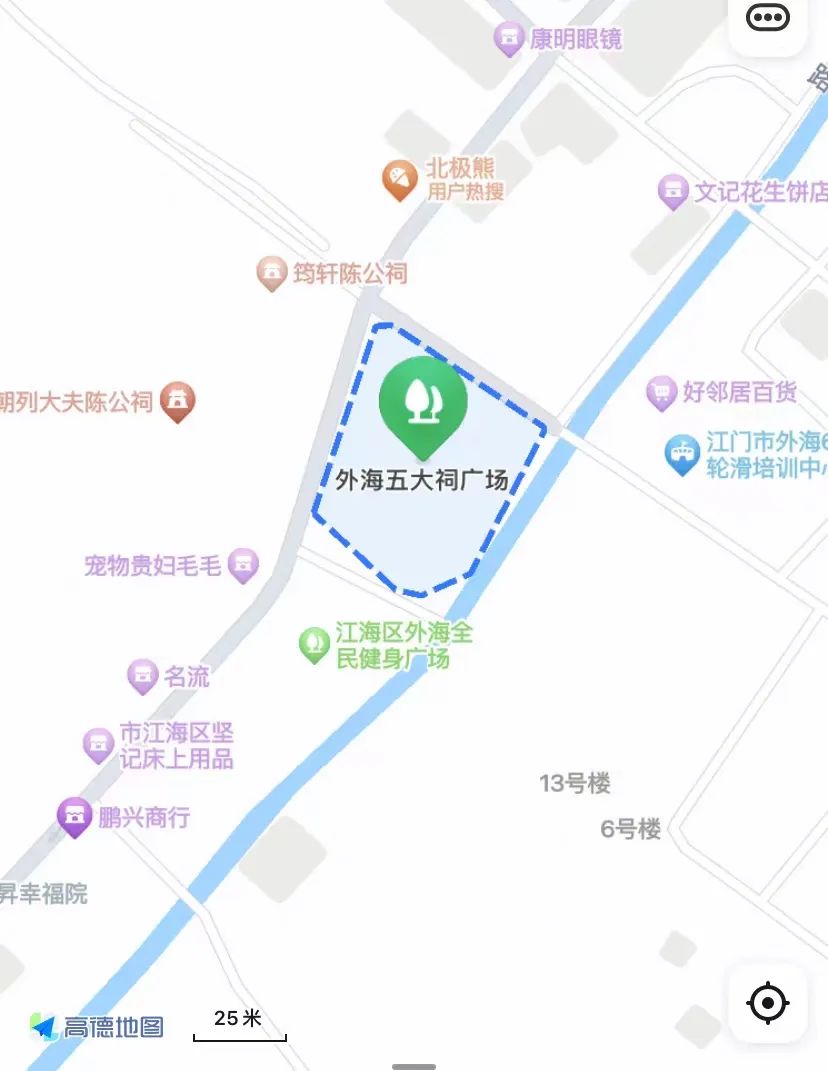Select the 文记花生饼店 shop marker
Image resolution: width=828 pixels, height=1071 pixels.
click(673, 191)
